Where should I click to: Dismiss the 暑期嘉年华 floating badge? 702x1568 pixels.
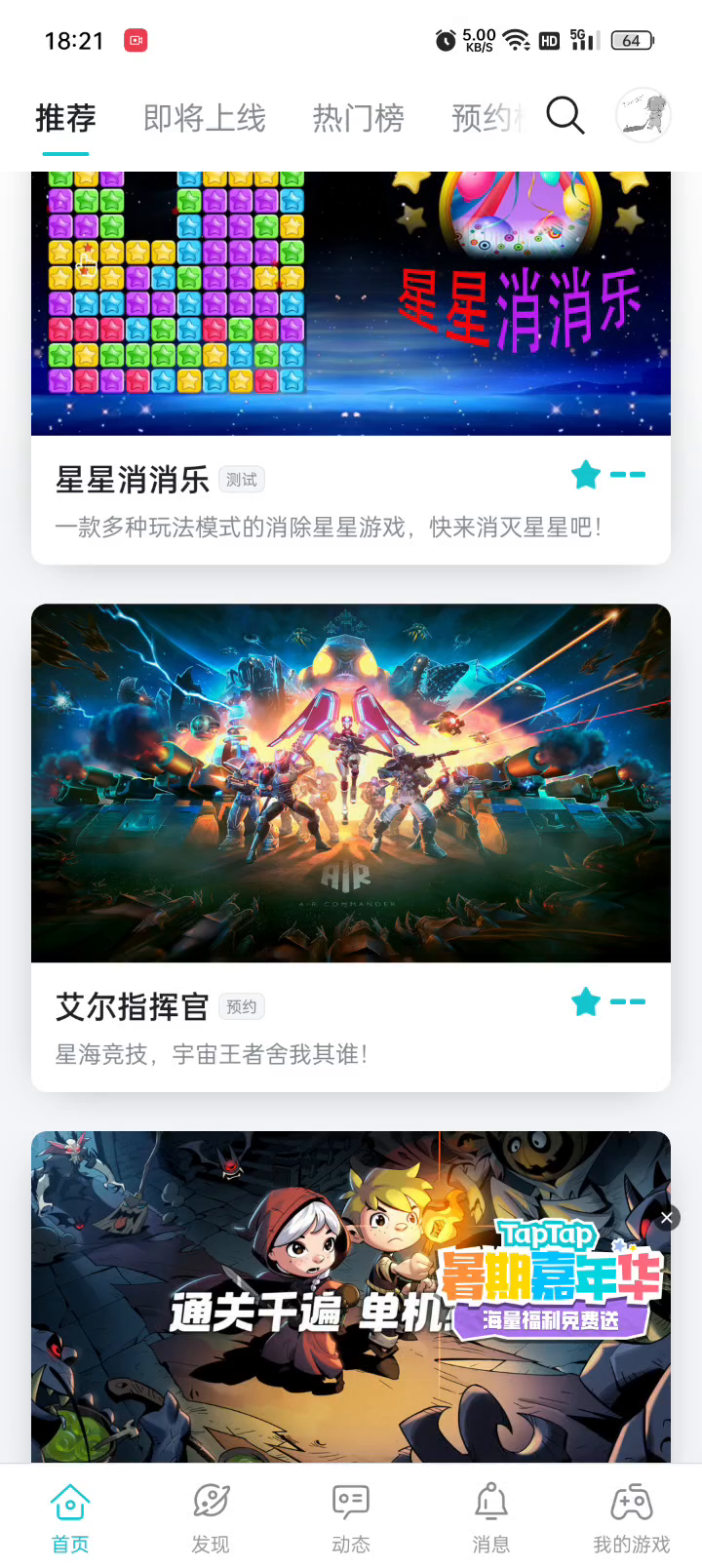(667, 1218)
